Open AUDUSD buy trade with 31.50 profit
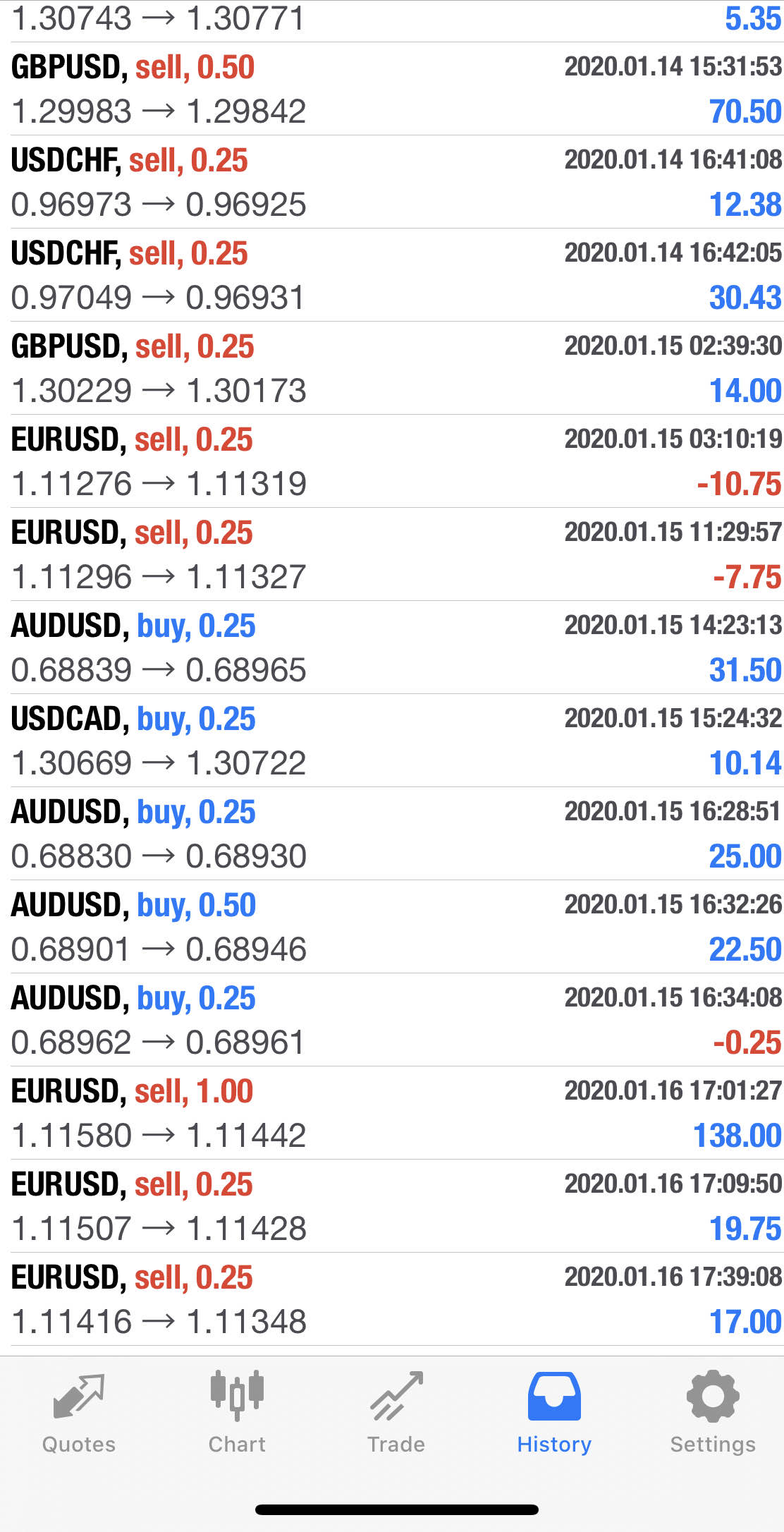This screenshot has width=784, height=1532. [392, 648]
